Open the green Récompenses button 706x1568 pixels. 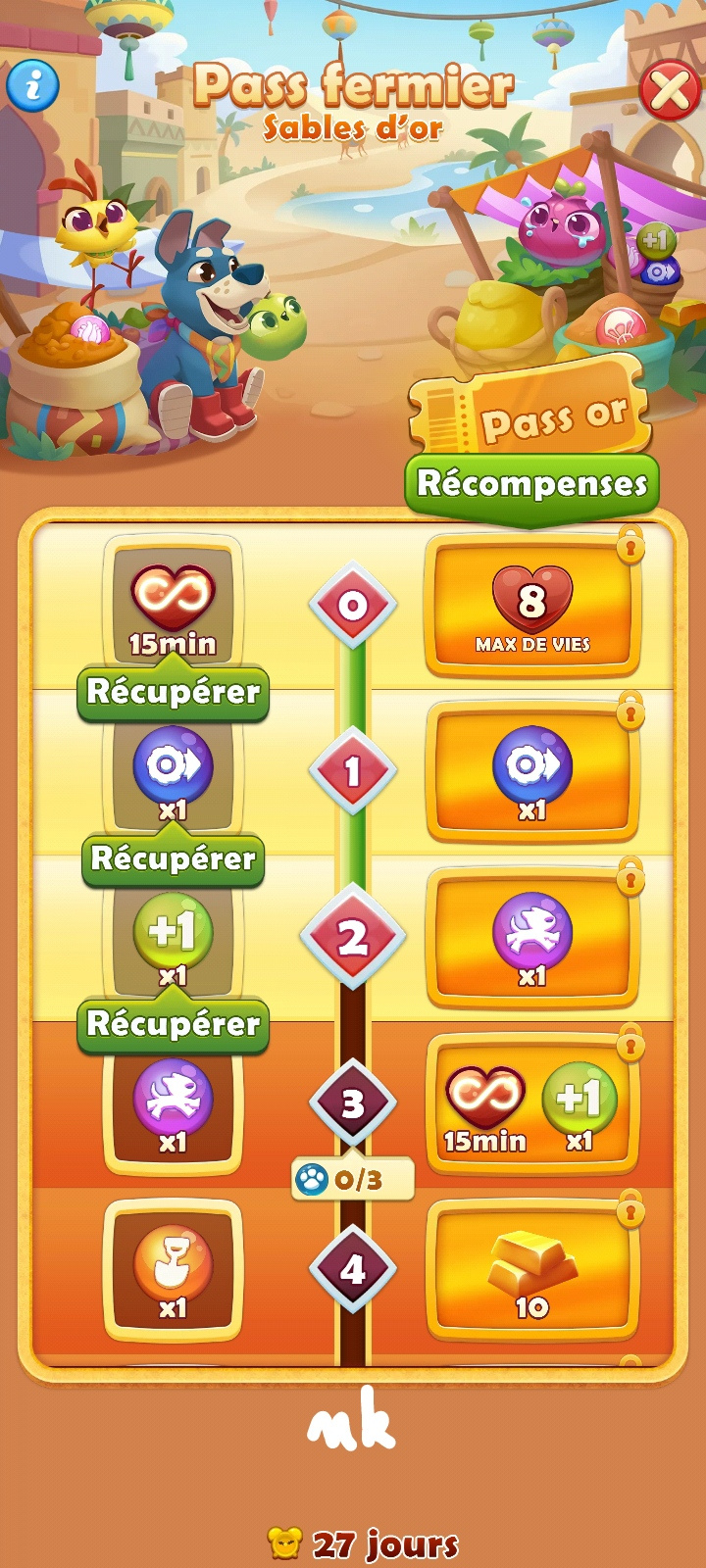point(531,483)
